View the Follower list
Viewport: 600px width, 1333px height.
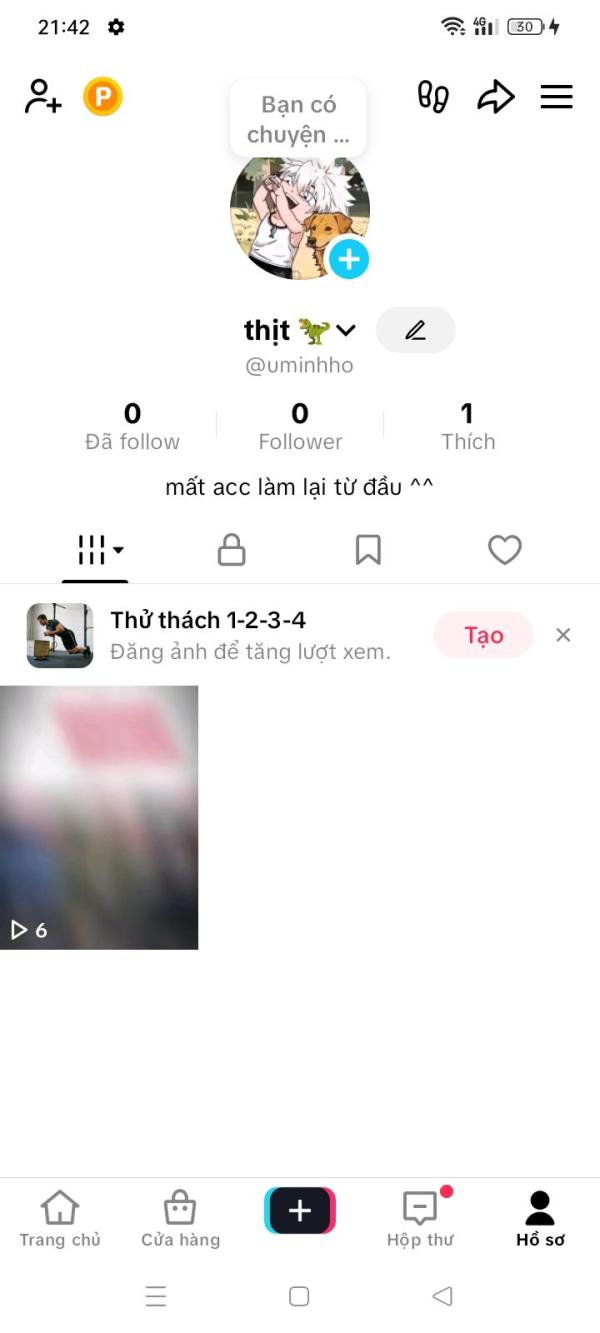[300, 427]
